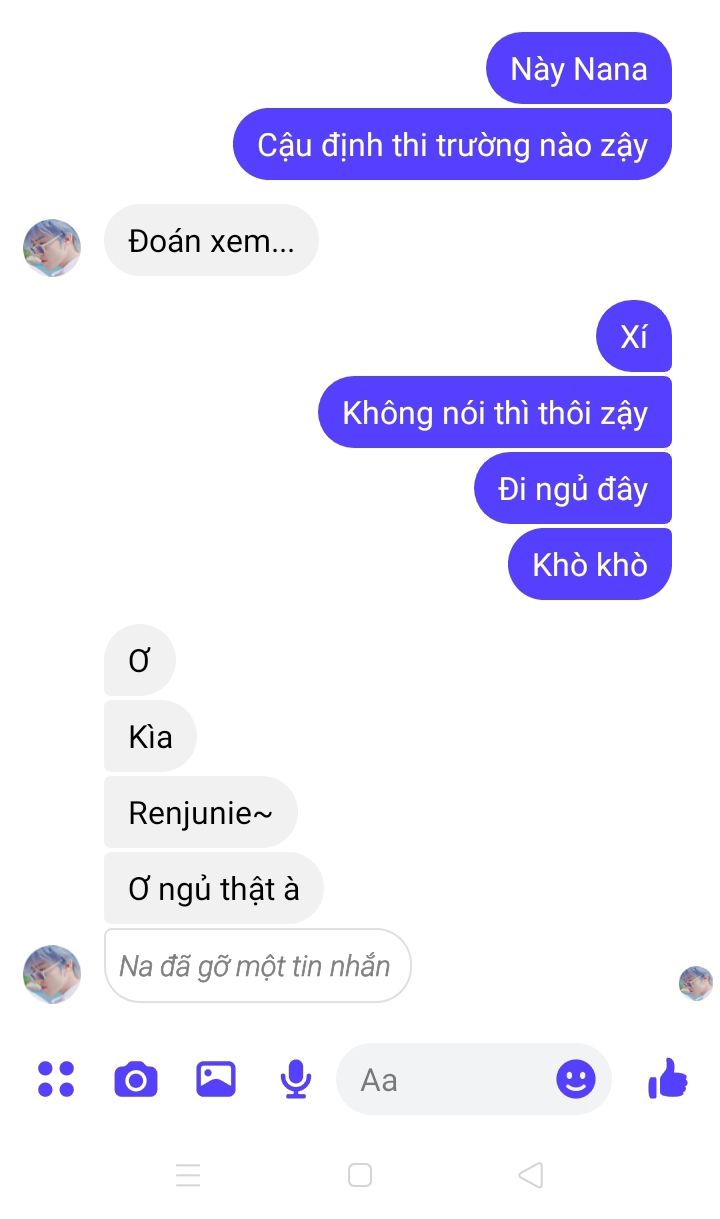Open the photo gallery picker

(x=216, y=1079)
